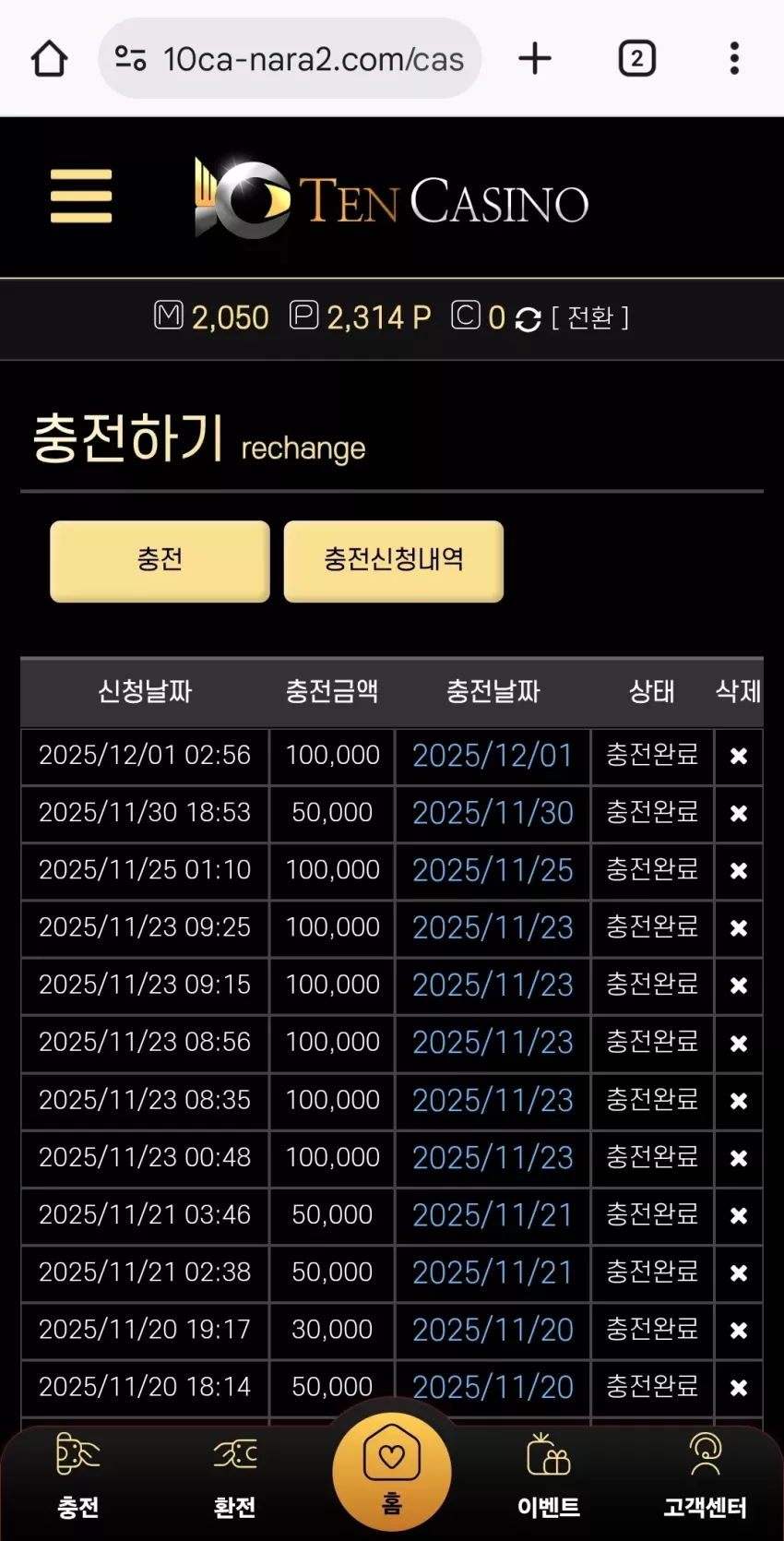
Task: Open the hamburger drawer menu
Action: tap(81, 197)
